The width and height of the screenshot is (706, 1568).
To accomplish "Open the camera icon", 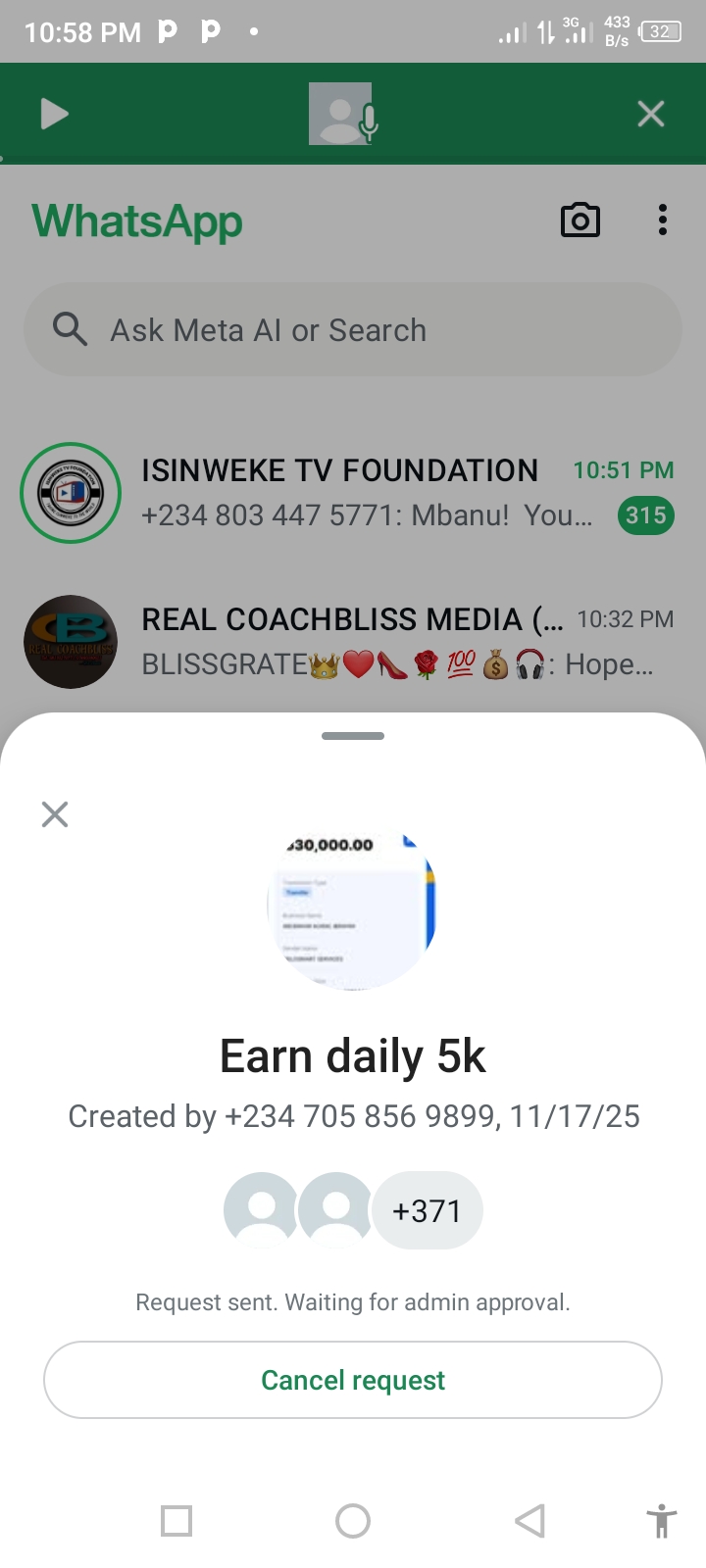I will (x=580, y=220).
